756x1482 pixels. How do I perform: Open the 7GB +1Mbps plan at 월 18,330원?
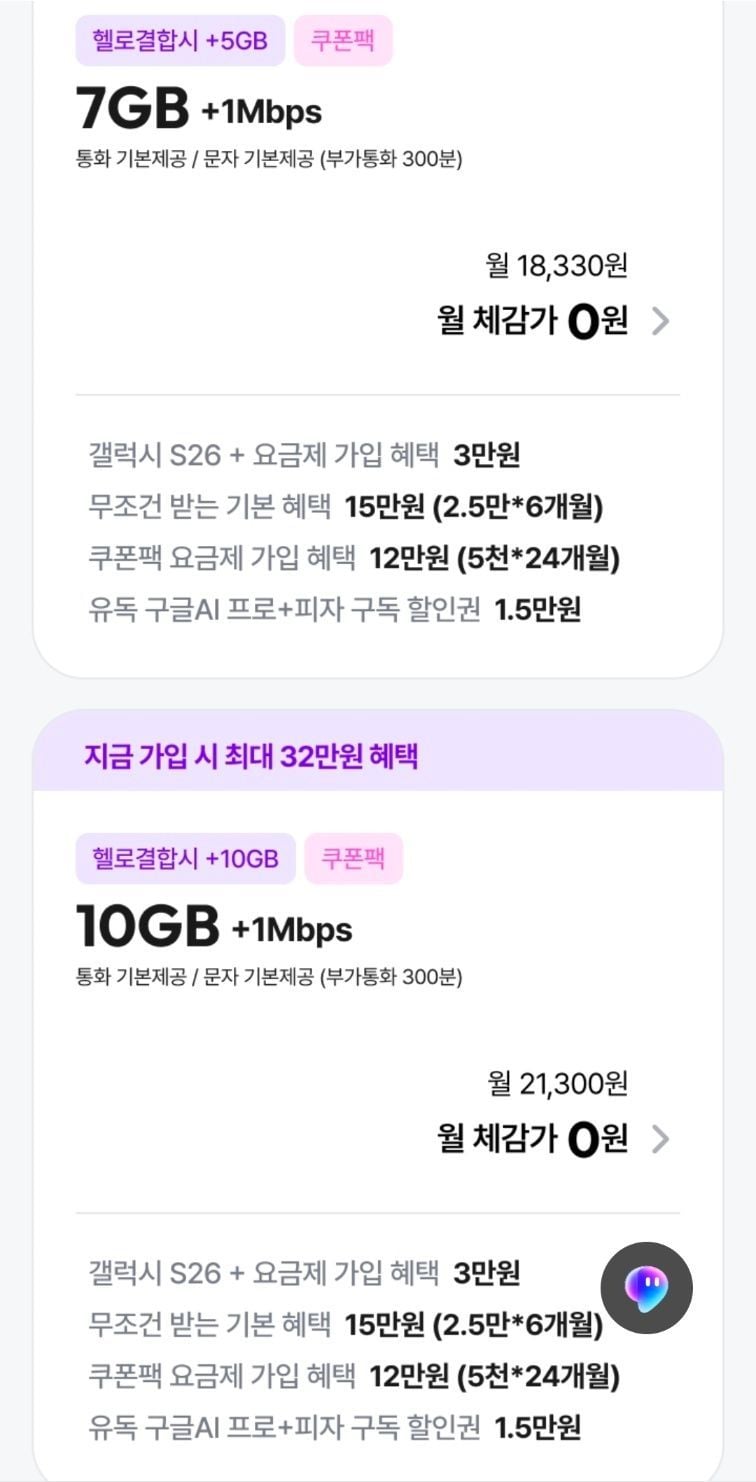659,321
